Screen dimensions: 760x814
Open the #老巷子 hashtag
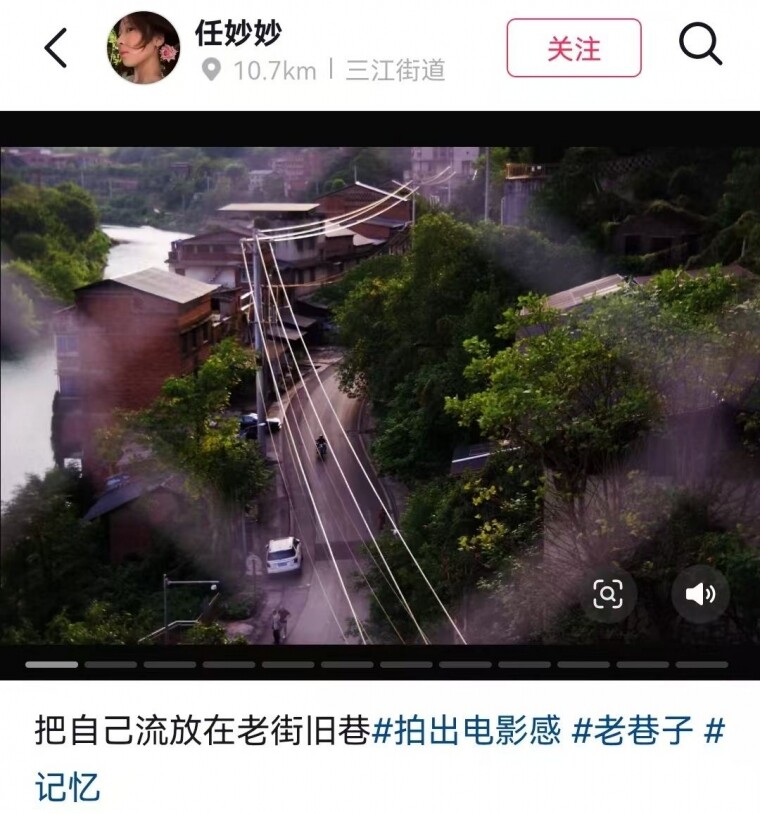coord(633,731)
